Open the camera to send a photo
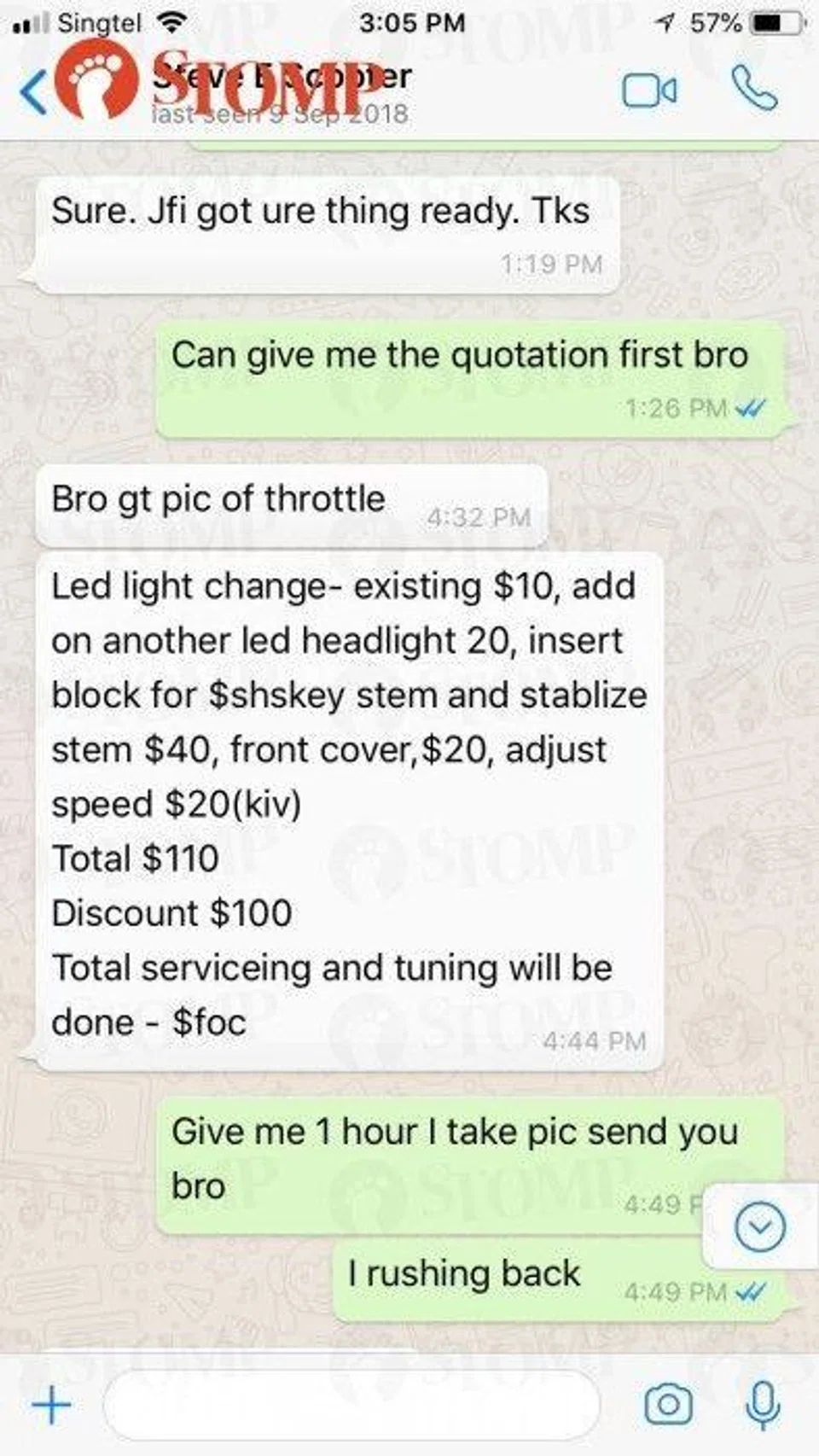Viewport: 819px width, 1456px height. (668, 1405)
